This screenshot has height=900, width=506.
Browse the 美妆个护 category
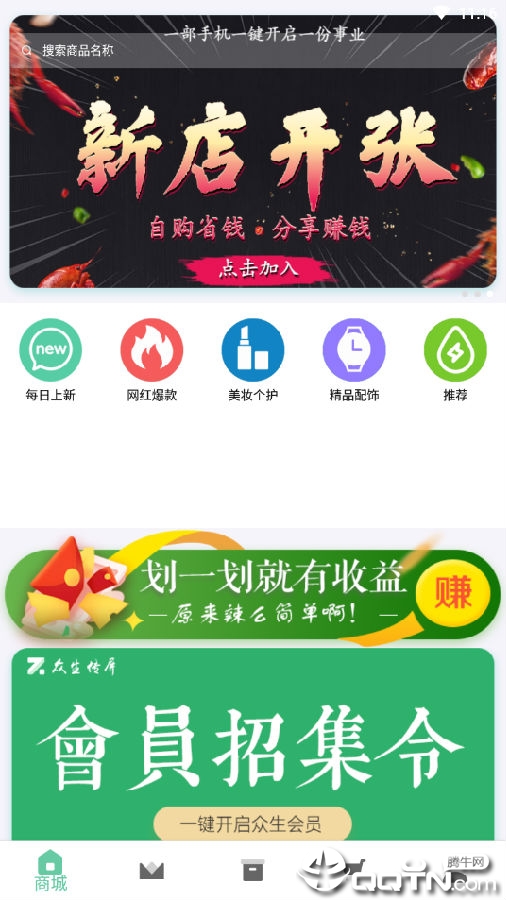[x=253, y=360]
